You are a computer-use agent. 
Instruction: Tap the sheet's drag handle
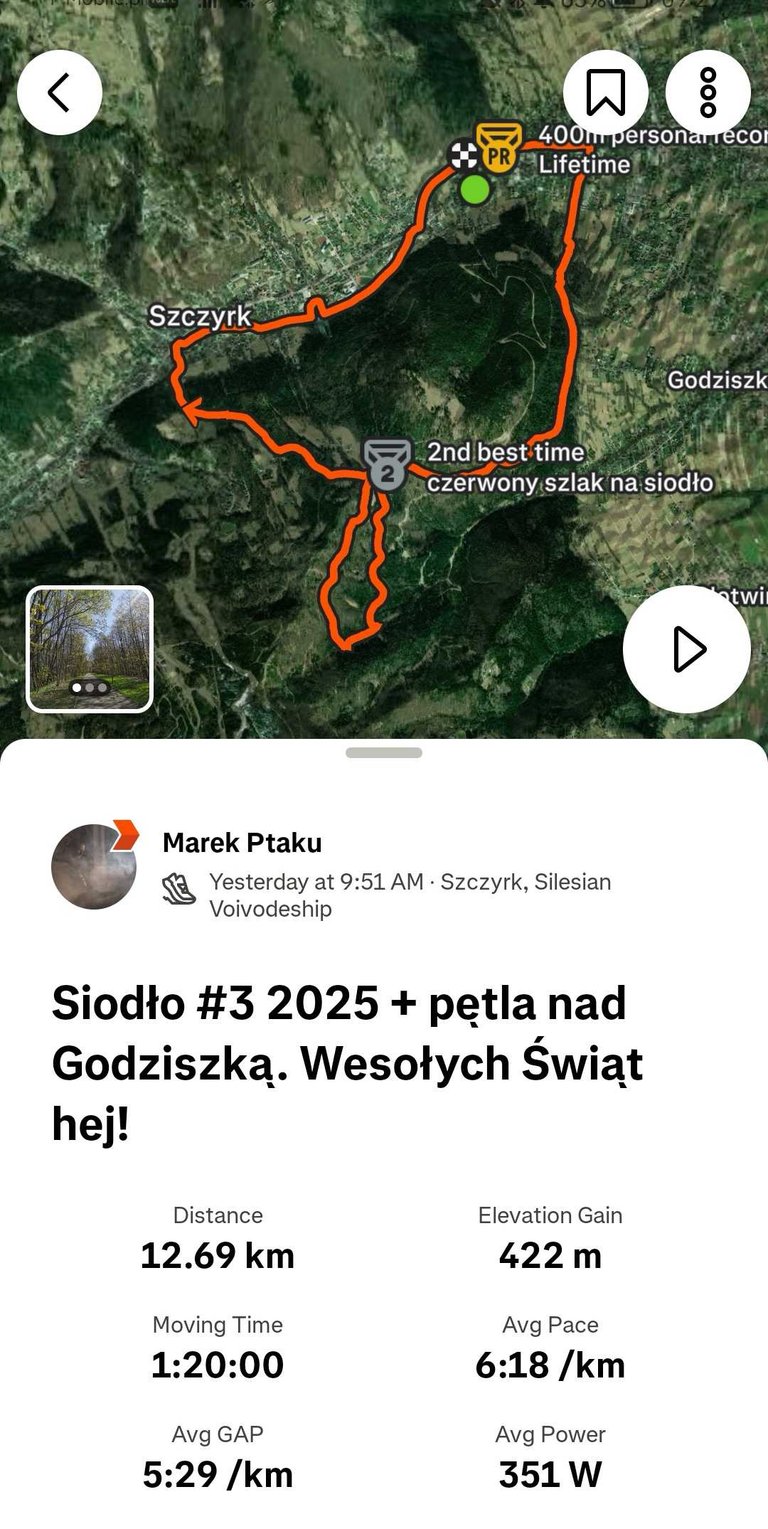click(384, 753)
